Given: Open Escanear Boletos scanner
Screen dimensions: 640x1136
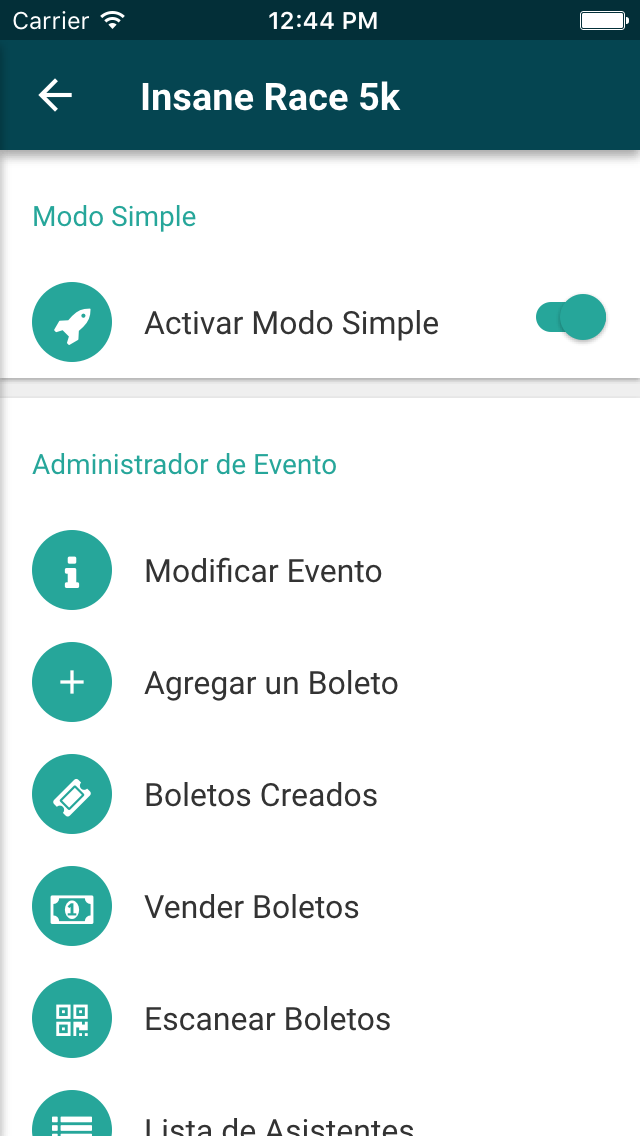Looking at the screenshot, I should click(x=320, y=1019).
